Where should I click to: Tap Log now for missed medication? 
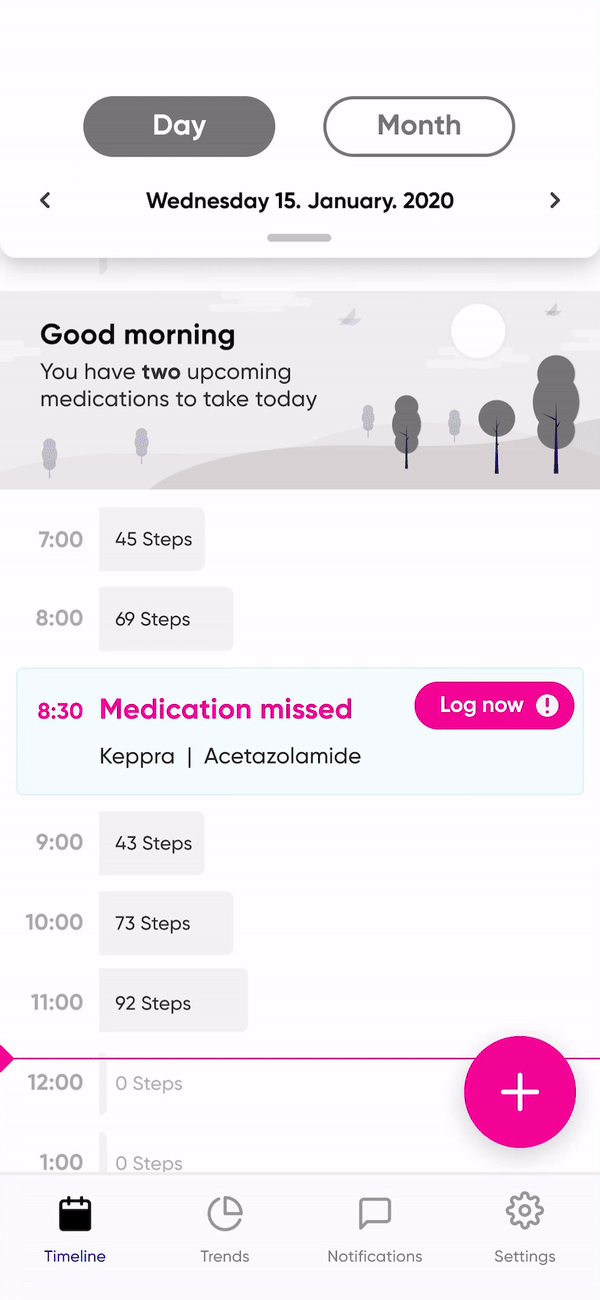click(494, 706)
